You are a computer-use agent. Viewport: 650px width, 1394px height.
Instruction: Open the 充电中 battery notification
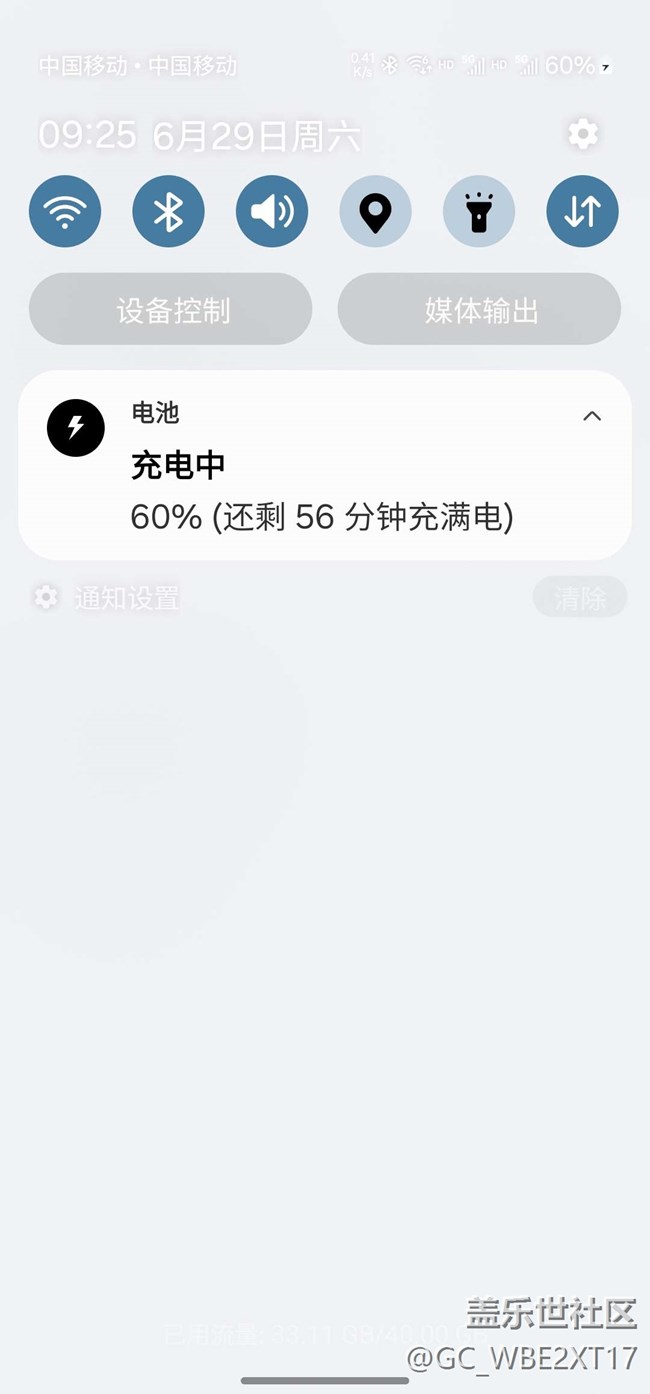pyautogui.click(x=325, y=465)
